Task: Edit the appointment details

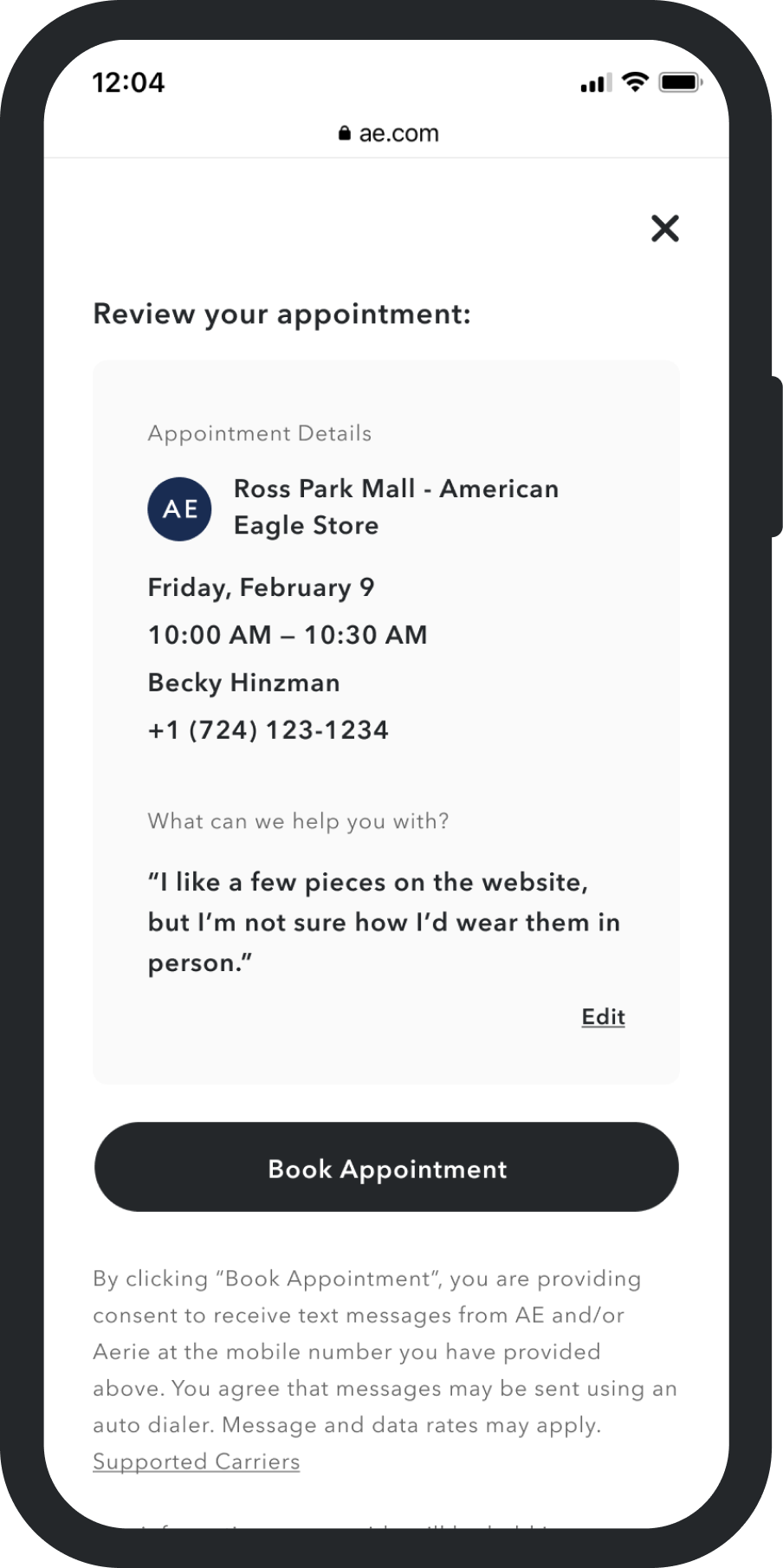Action: tap(603, 1017)
